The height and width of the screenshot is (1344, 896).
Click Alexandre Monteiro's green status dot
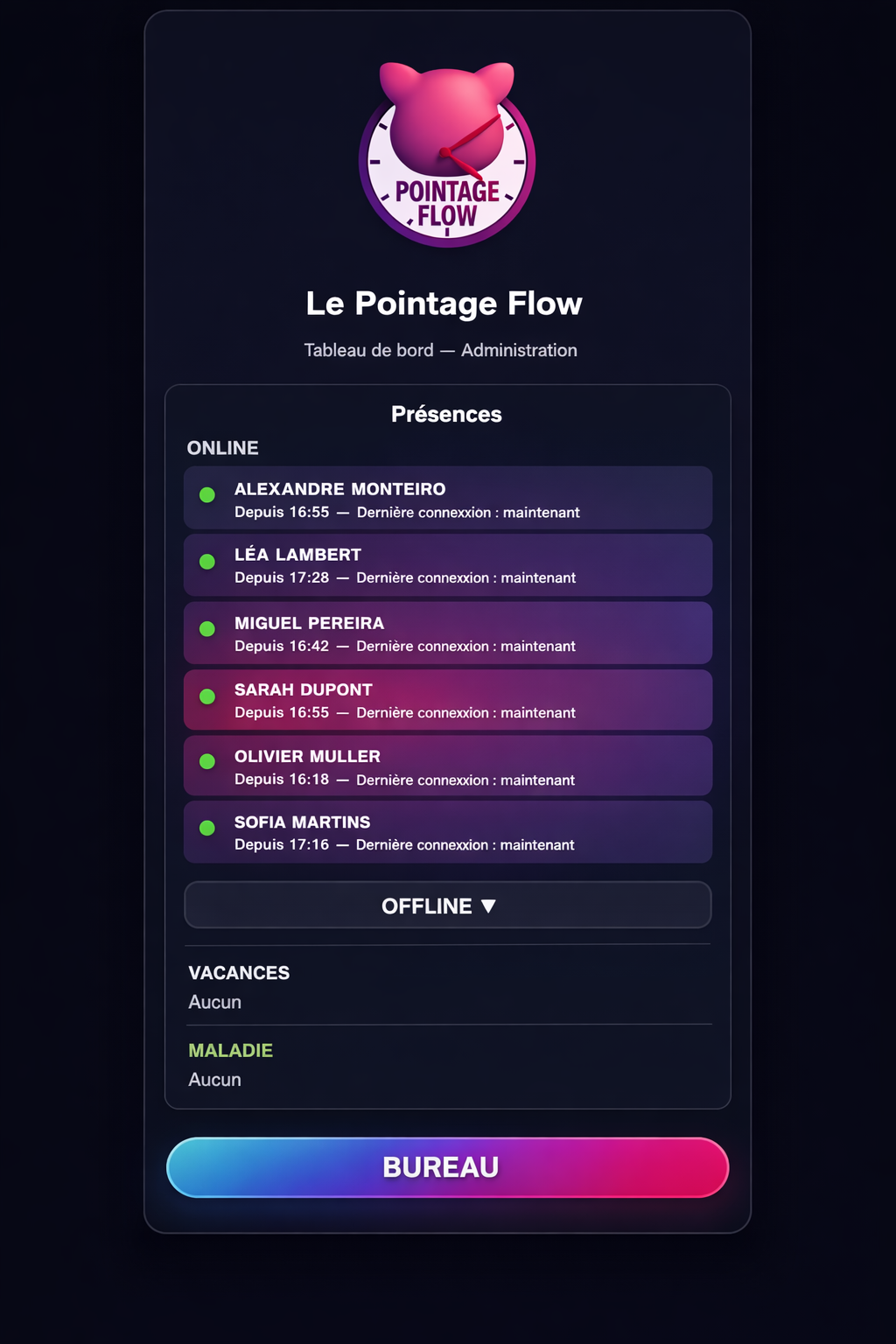pyautogui.click(x=207, y=495)
